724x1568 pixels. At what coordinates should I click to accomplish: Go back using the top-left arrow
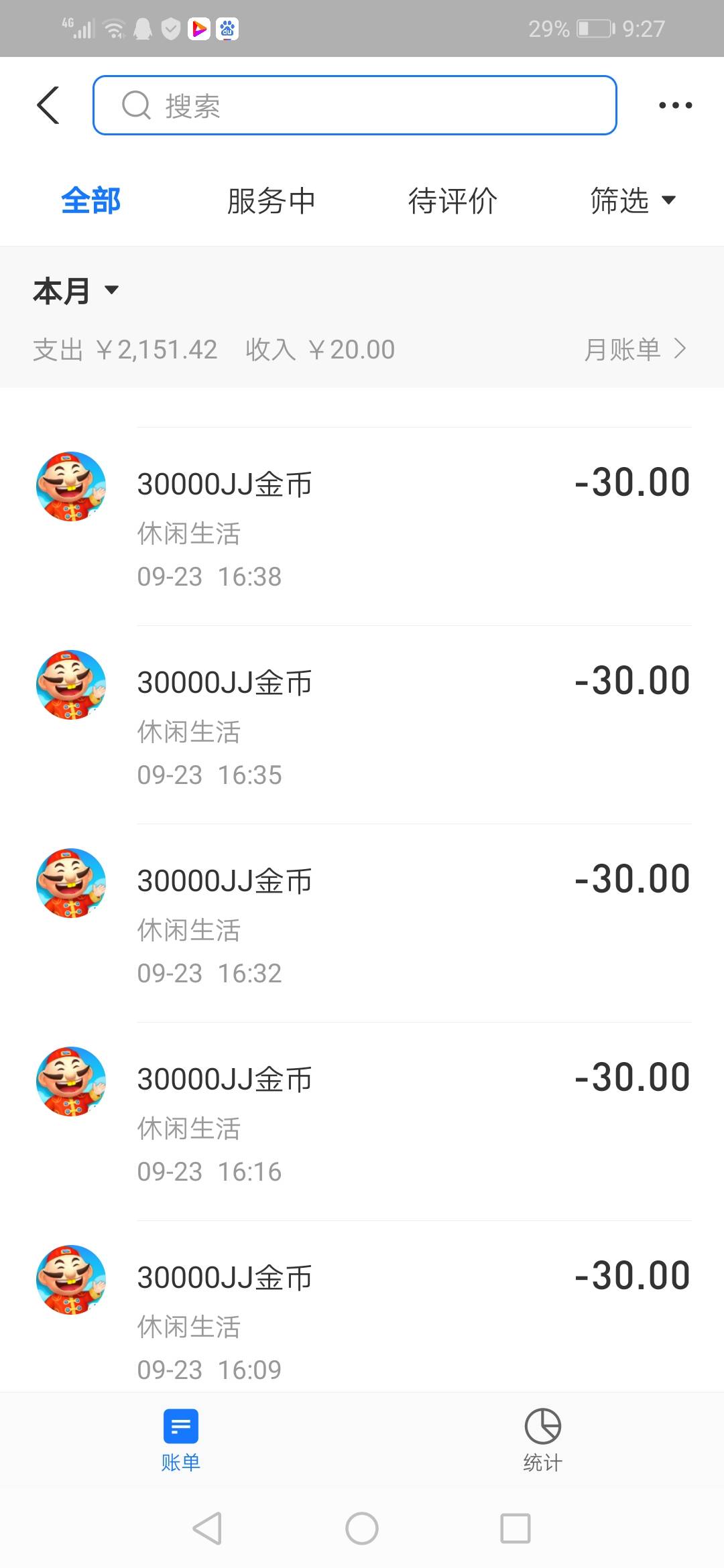(x=48, y=105)
